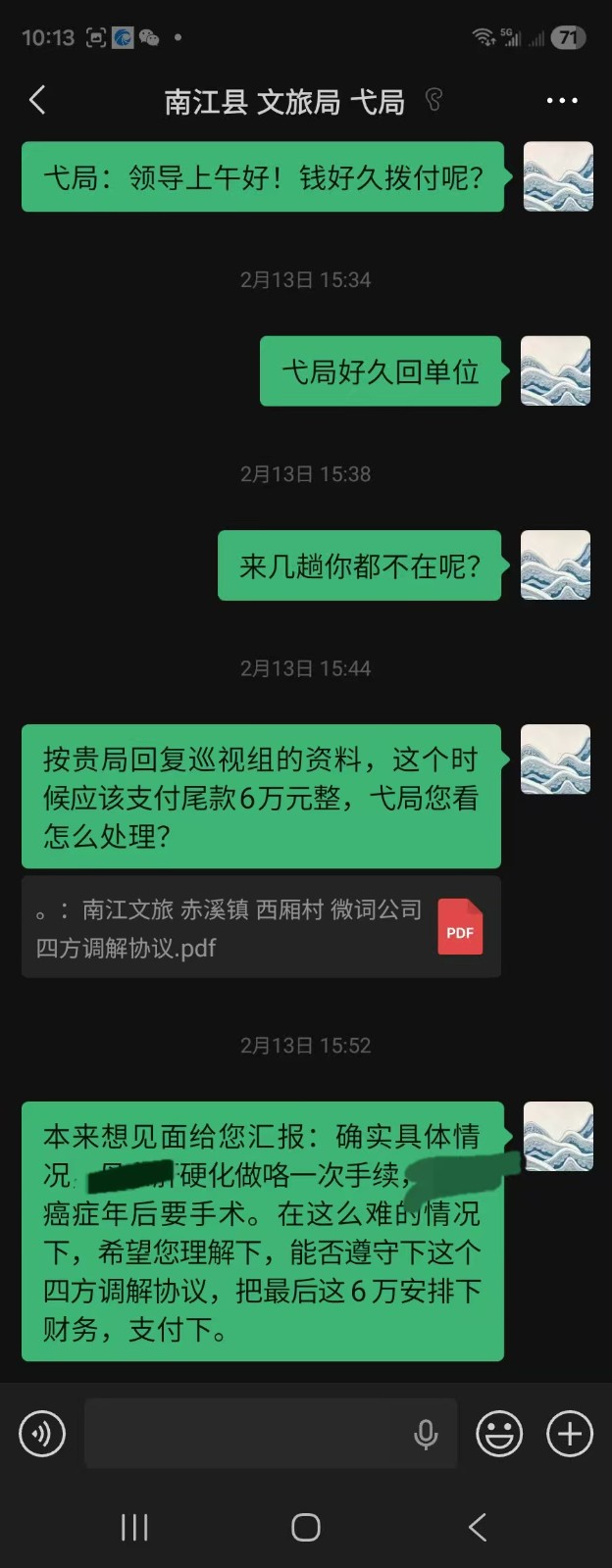The height and width of the screenshot is (1568, 612).
Task: Tap the microphone voice-to-text icon
Action: click(x=426, y=1434)
